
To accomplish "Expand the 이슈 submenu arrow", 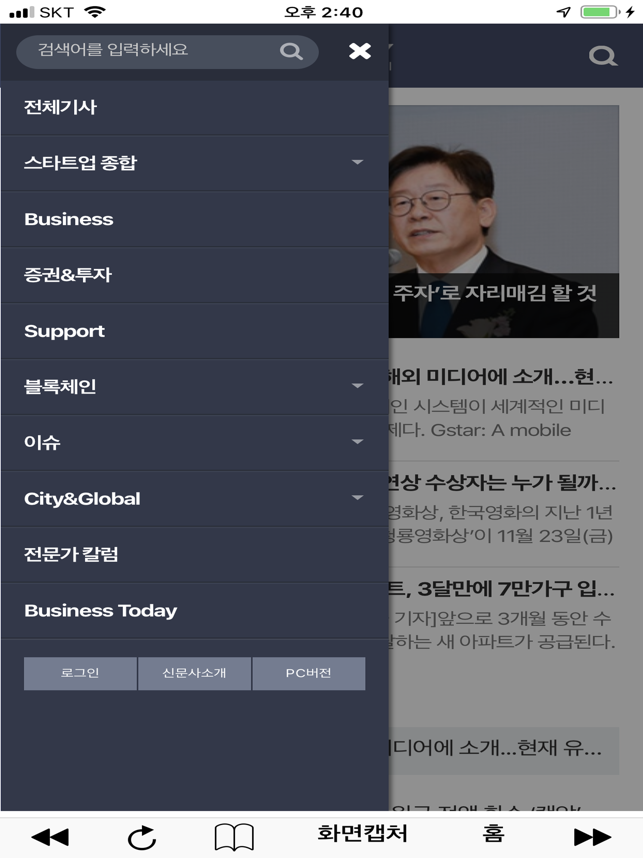I will pyautogui.click(x=357, y=442).
